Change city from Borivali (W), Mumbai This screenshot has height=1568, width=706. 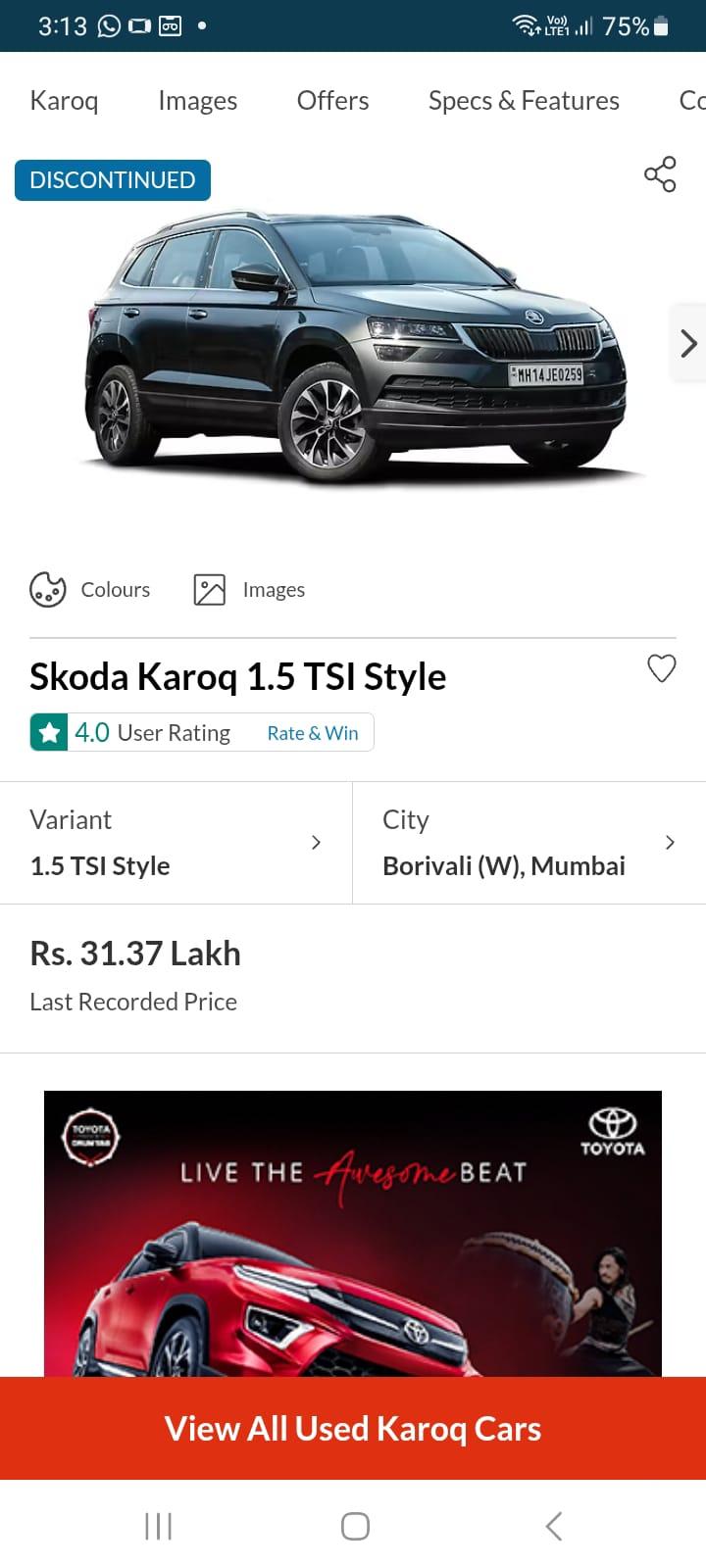(x=529, y=843)
